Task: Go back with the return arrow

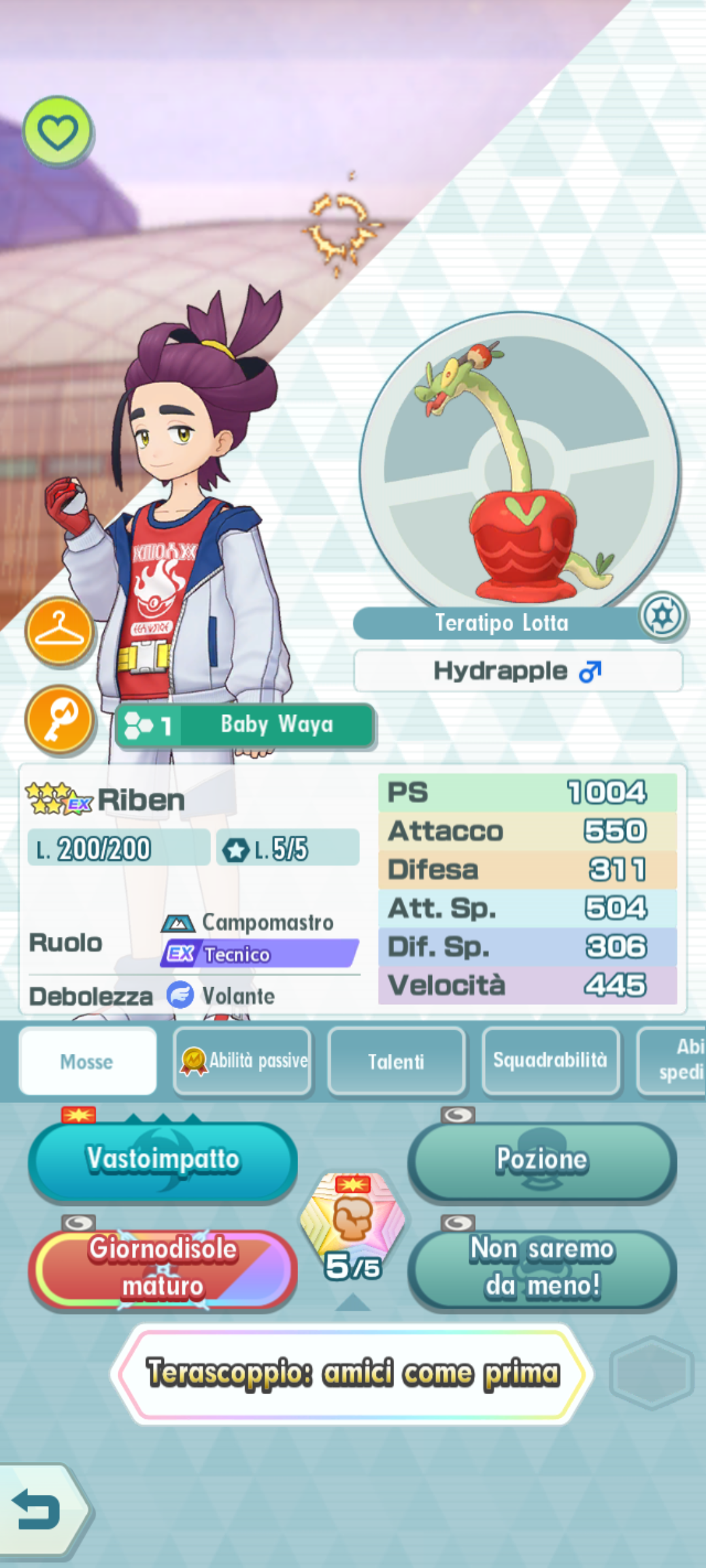Action: pyautogui.click(x=38, y=1510)
